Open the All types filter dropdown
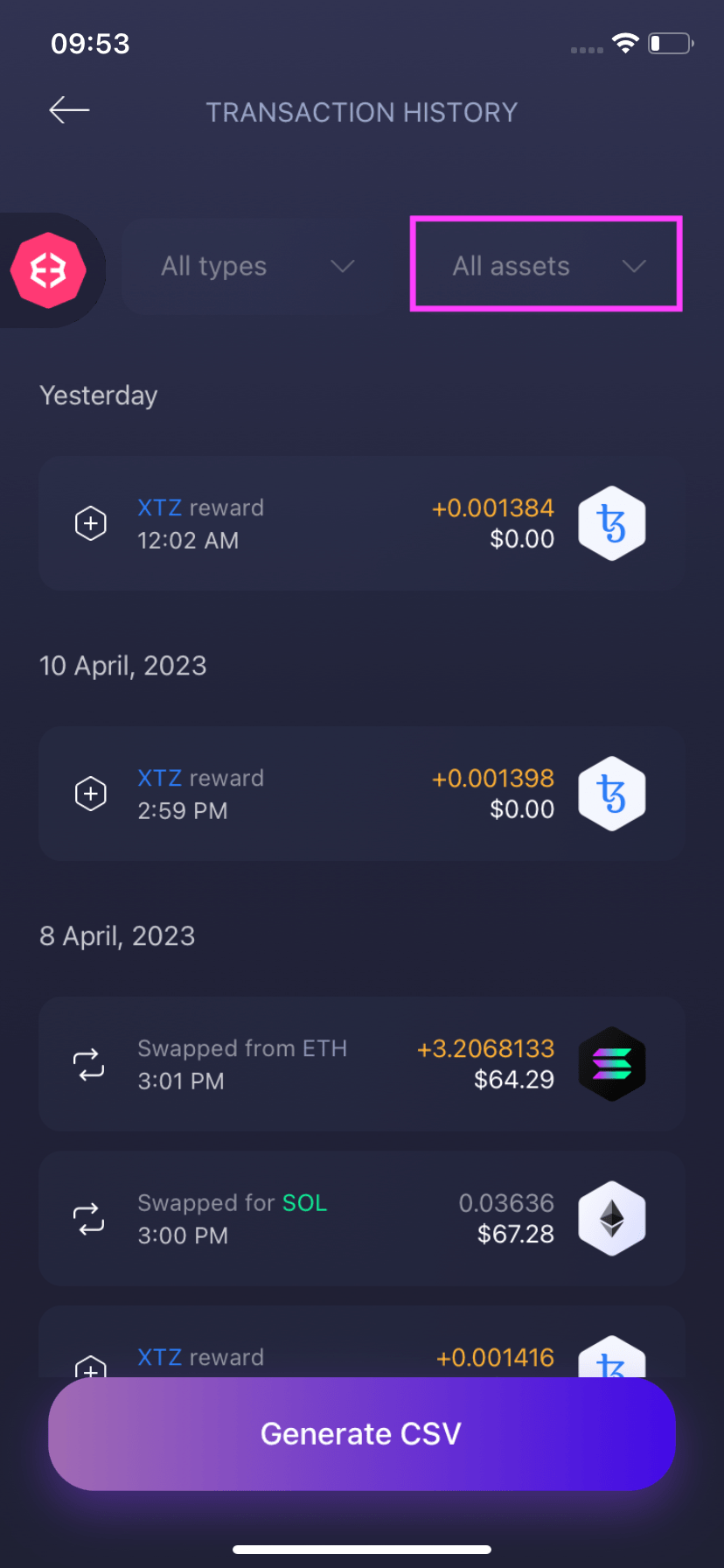Viewport: 724px width, 1568px height. pyautogui.click(x=256, y=266)
